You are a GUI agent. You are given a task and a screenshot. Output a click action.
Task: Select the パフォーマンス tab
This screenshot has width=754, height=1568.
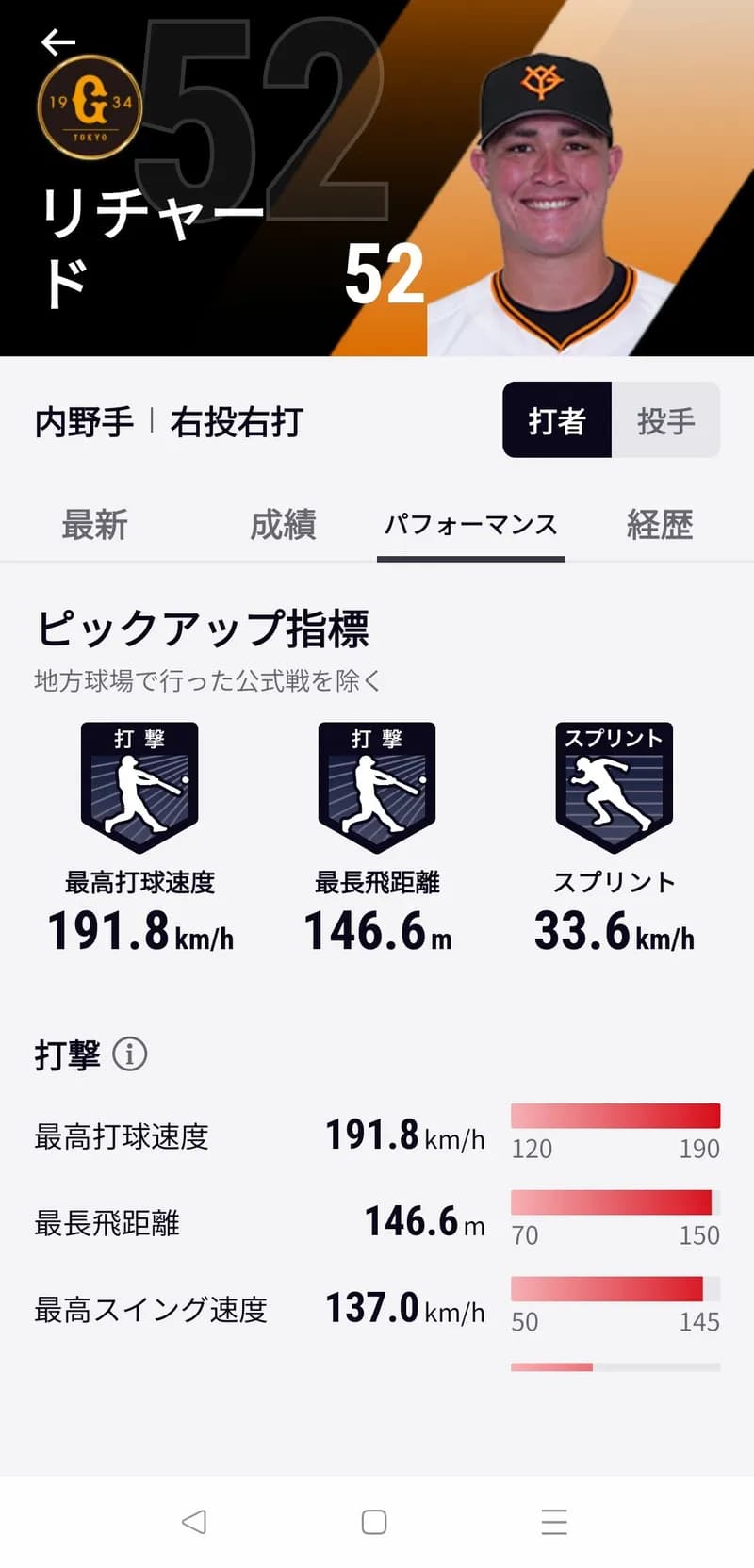coord(471,526)
